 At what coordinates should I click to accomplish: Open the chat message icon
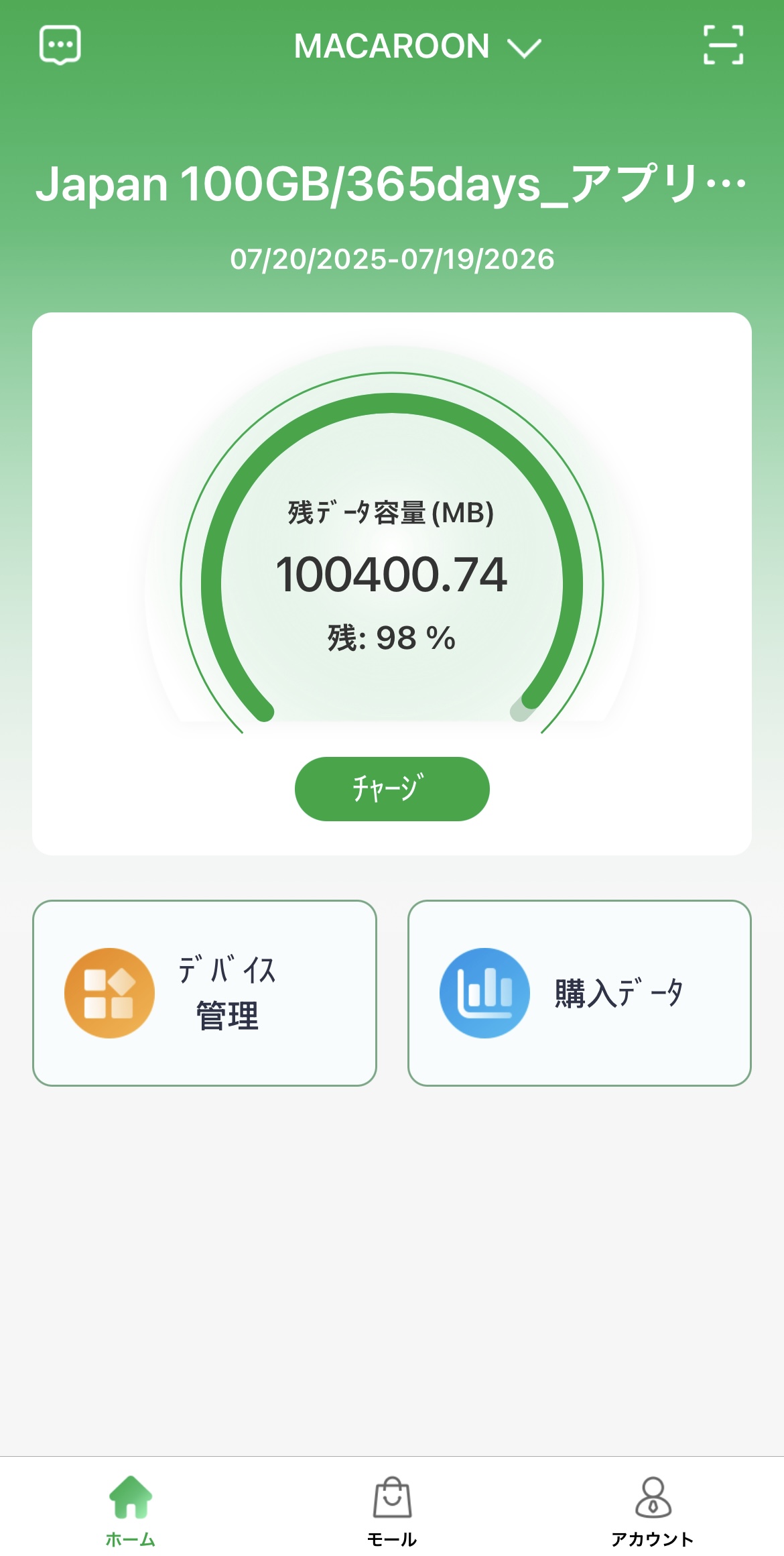click(60, 45)
